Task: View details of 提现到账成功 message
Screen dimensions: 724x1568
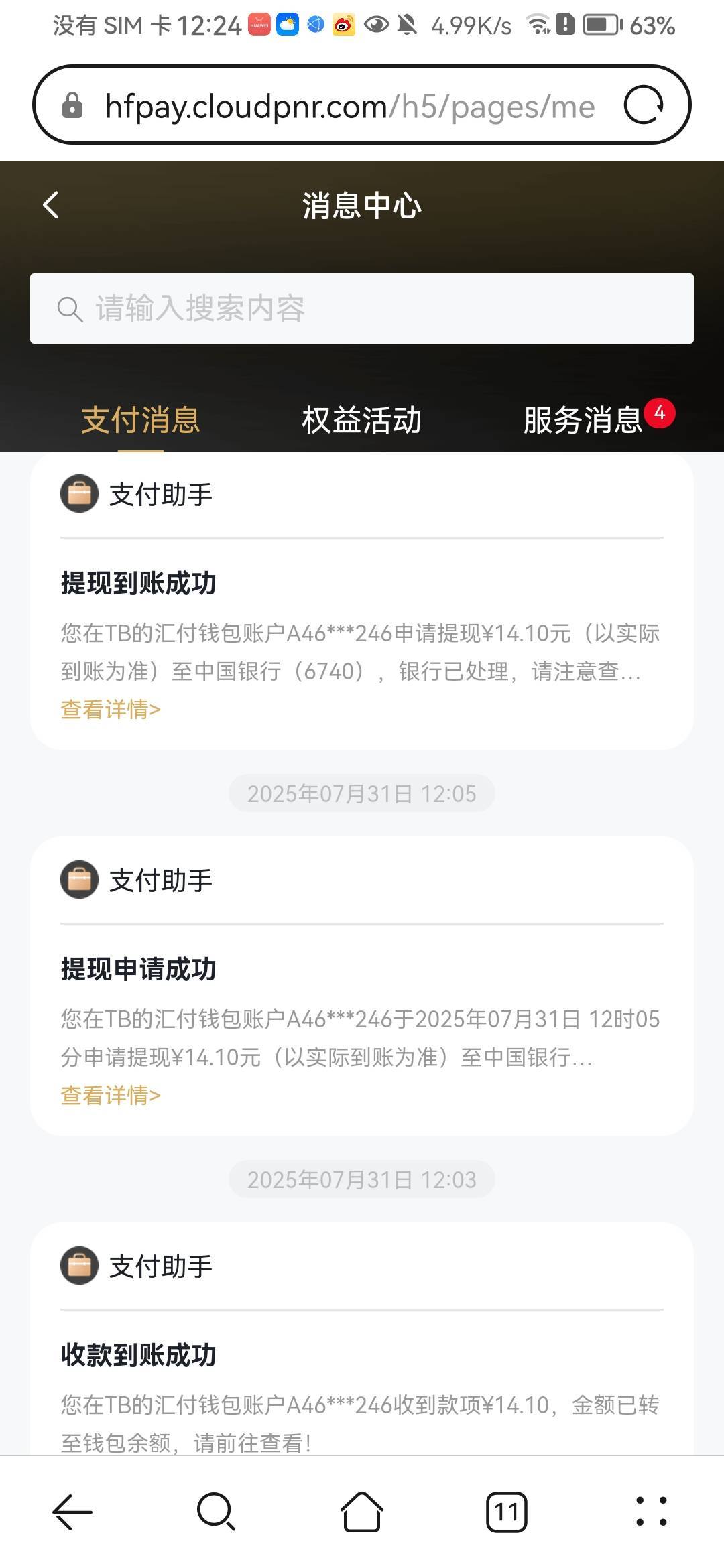Action: click(x=111, y=709)
